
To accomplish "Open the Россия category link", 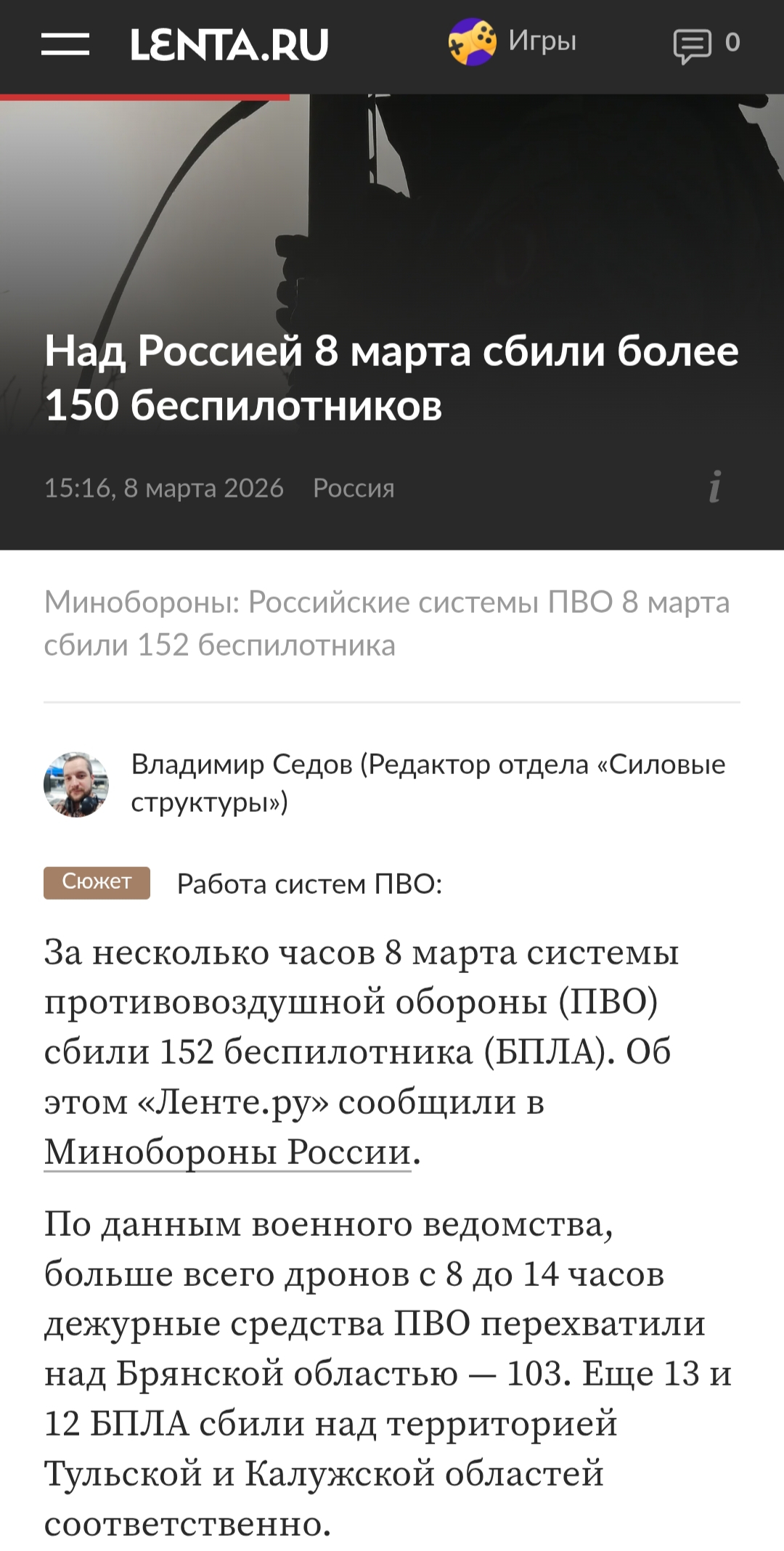I will click(x=354, y=489).
